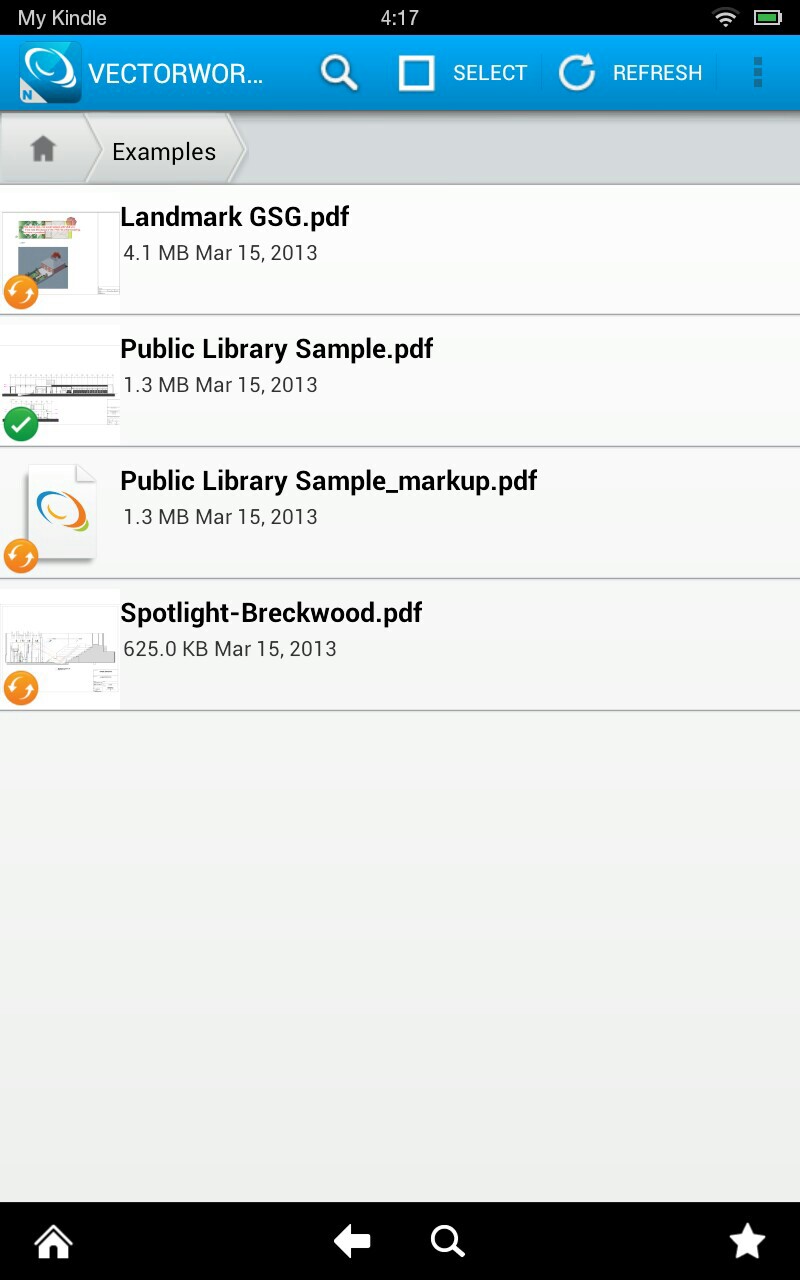This screenshot has height=1280, width=800.
Task: Tap the Vectorworks app logo
Action: point(50,73)
